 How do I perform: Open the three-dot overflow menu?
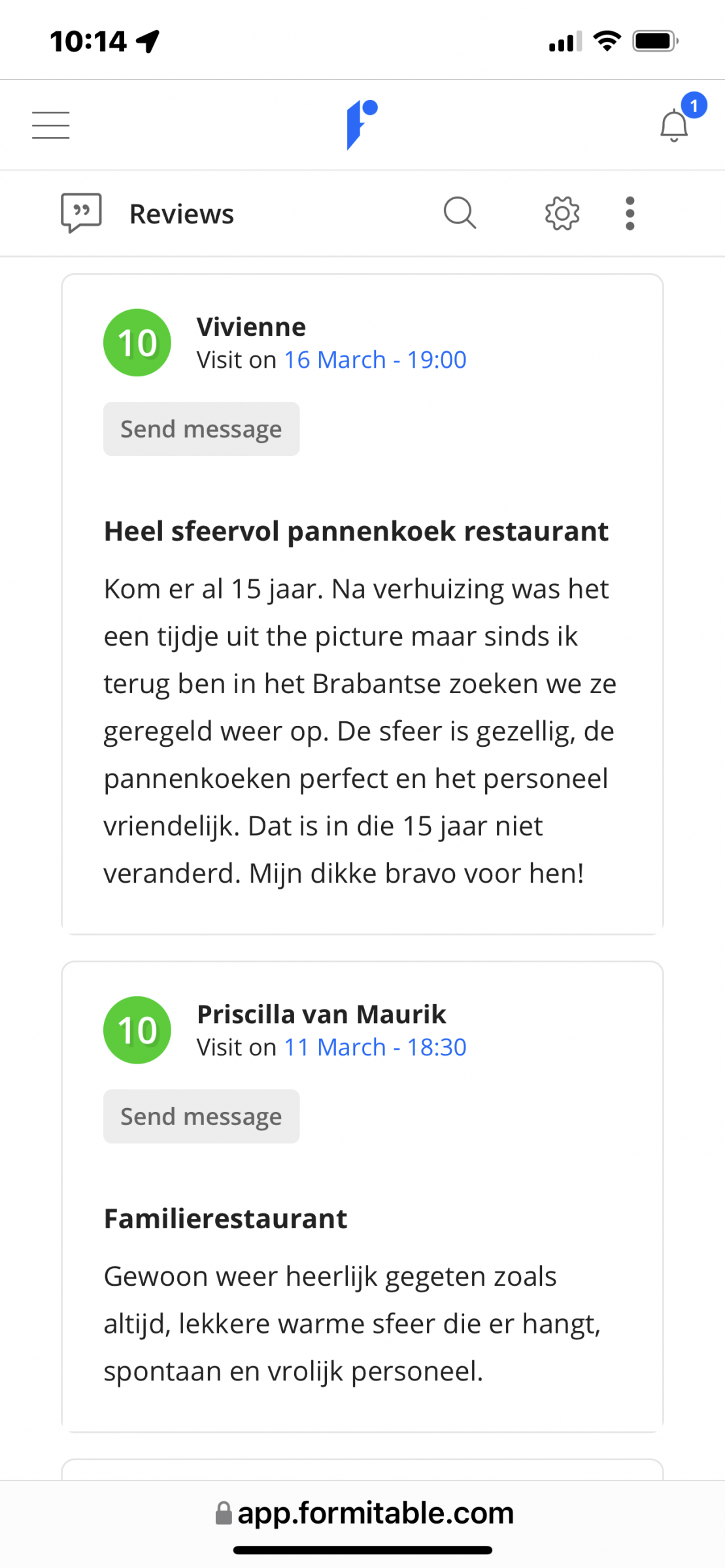pyautogui.click(x=630, y=213)
